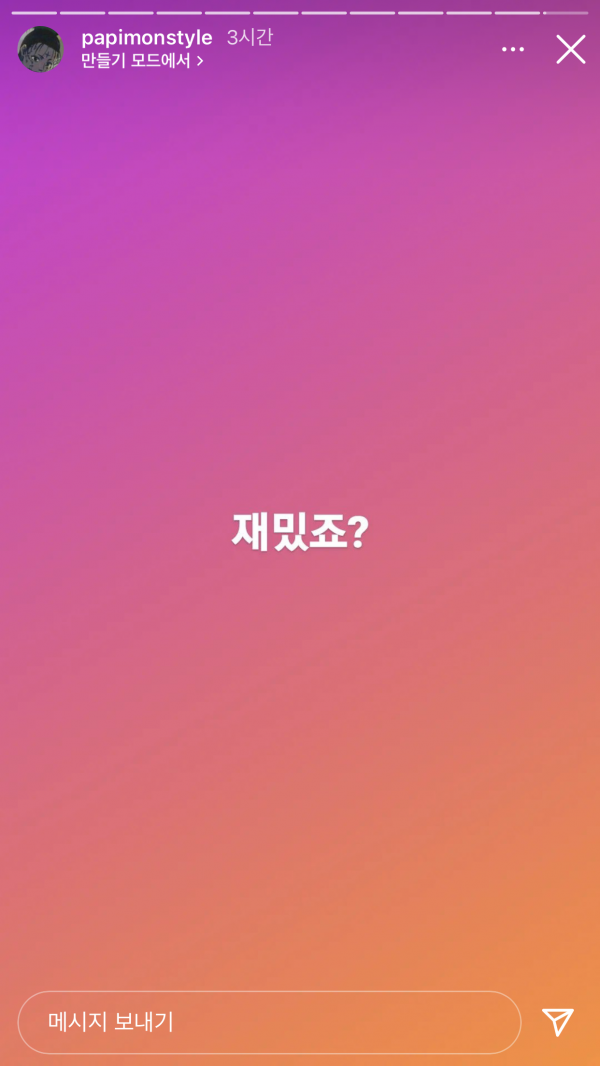Close the story viewer

click(570, 49)
